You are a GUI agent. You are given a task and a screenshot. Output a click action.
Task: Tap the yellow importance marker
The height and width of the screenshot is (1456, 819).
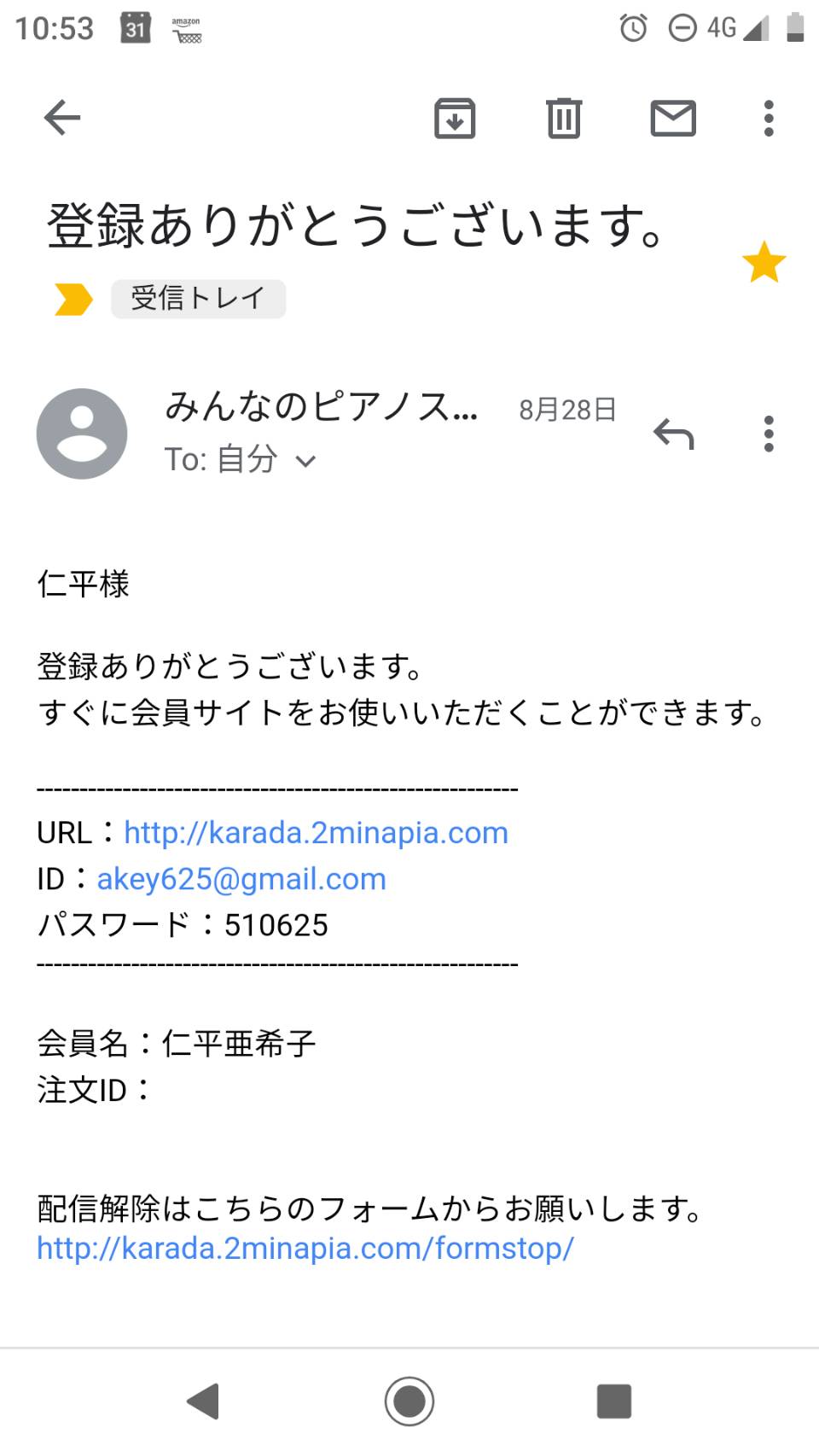pos(73,299)
